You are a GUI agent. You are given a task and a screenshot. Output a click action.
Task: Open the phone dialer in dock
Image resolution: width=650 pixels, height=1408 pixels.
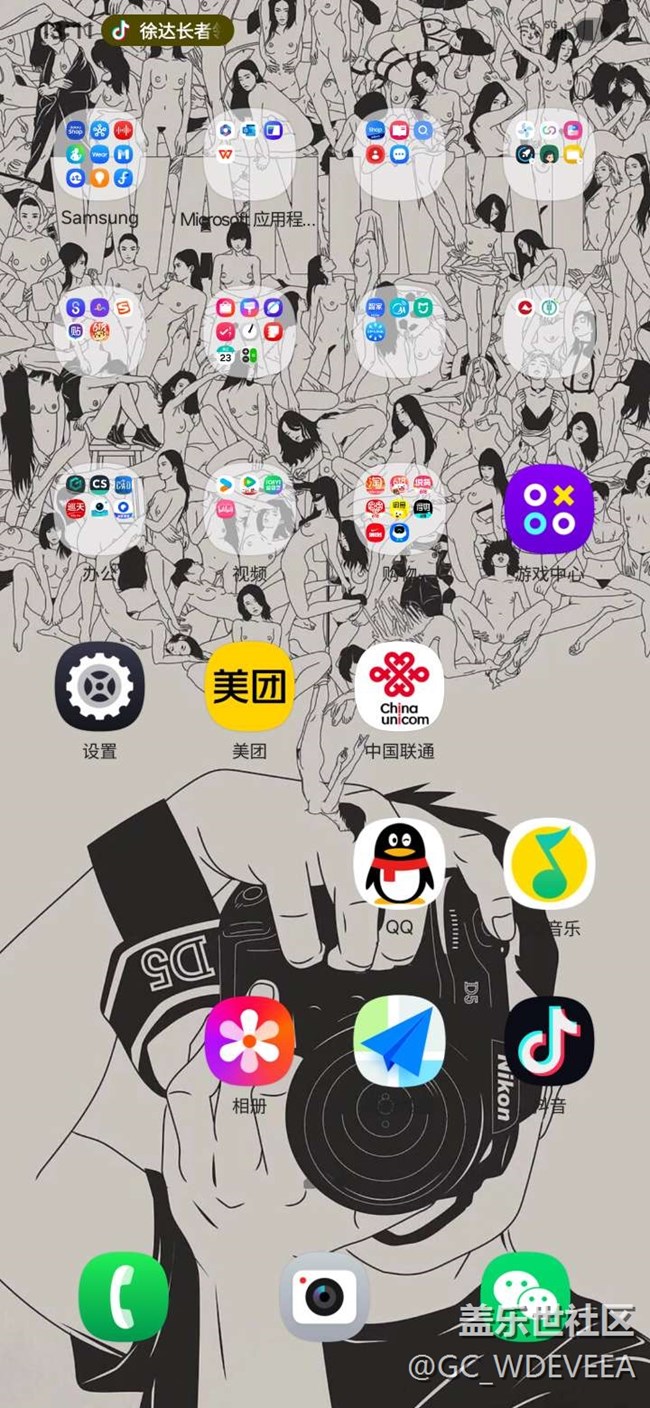pyautogui.click(x=124, y=1296)
